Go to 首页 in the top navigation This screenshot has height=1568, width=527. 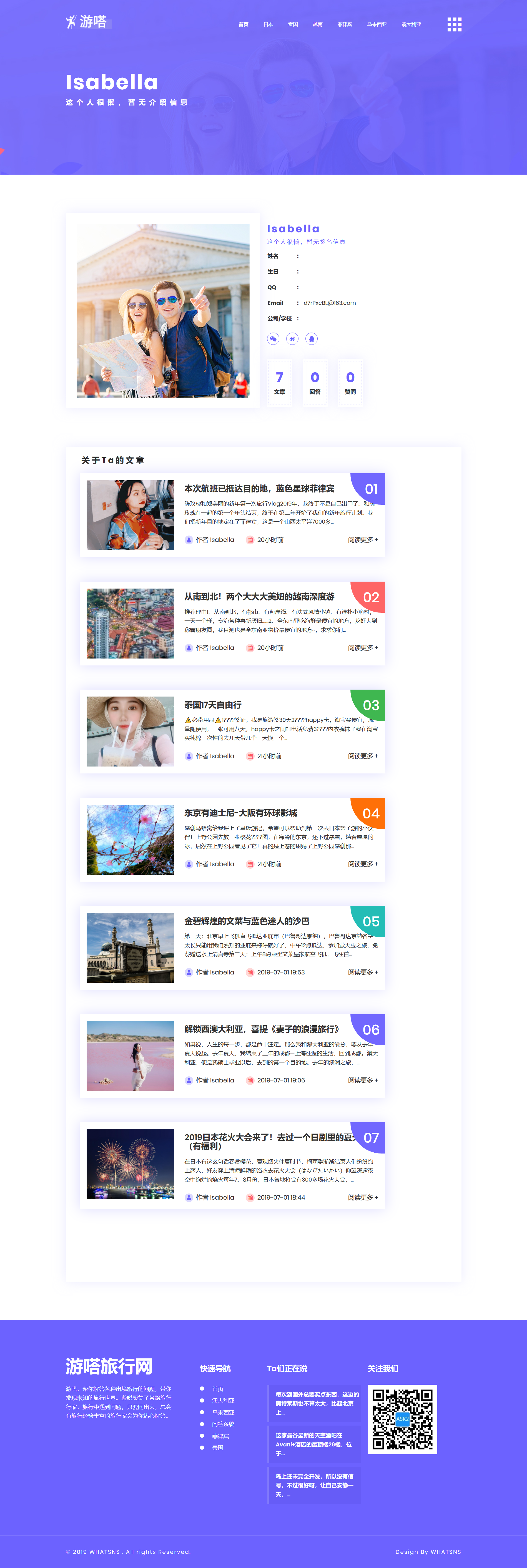[244, 24]
